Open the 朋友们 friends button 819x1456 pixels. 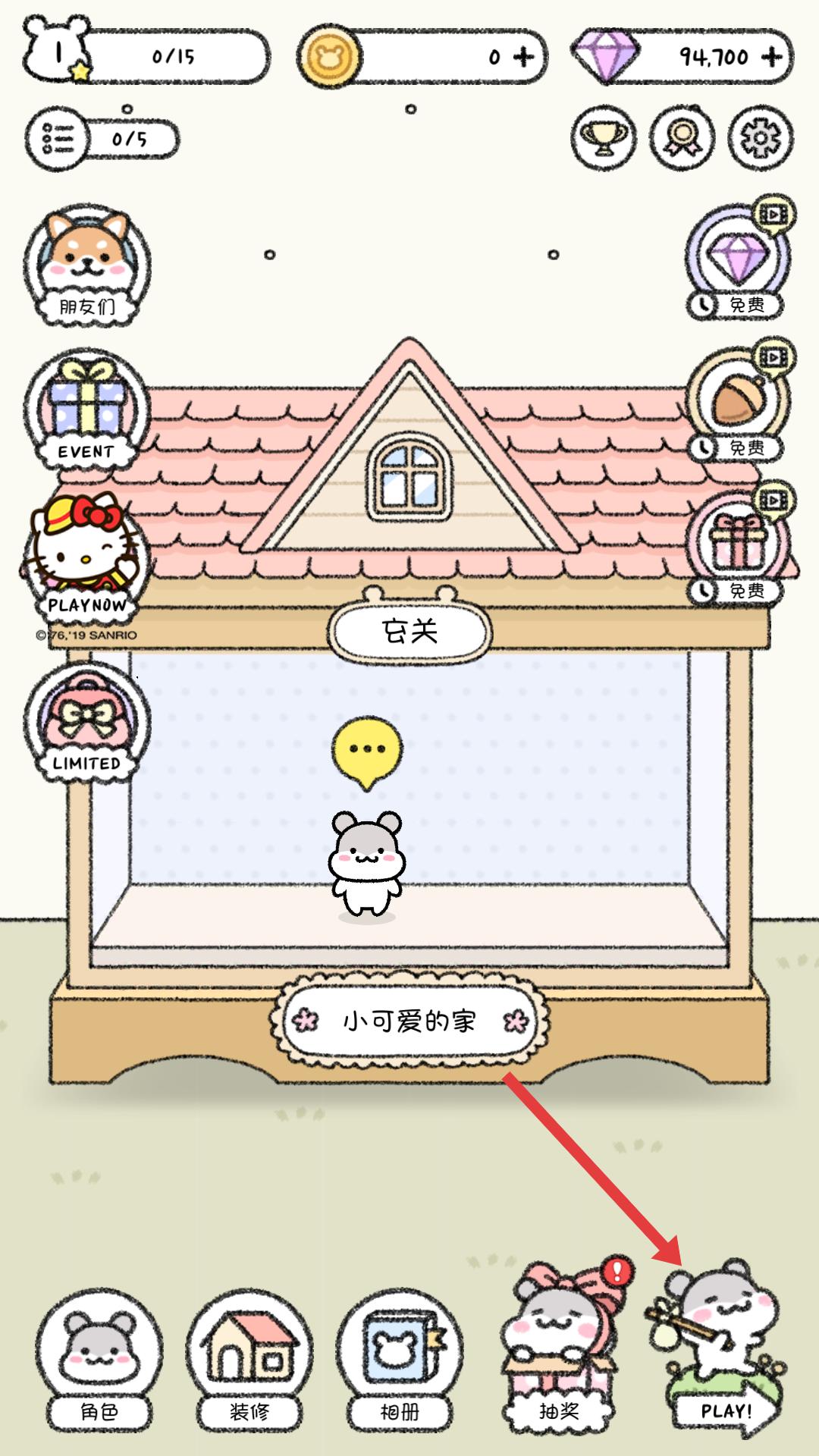[x=86, y=265]
